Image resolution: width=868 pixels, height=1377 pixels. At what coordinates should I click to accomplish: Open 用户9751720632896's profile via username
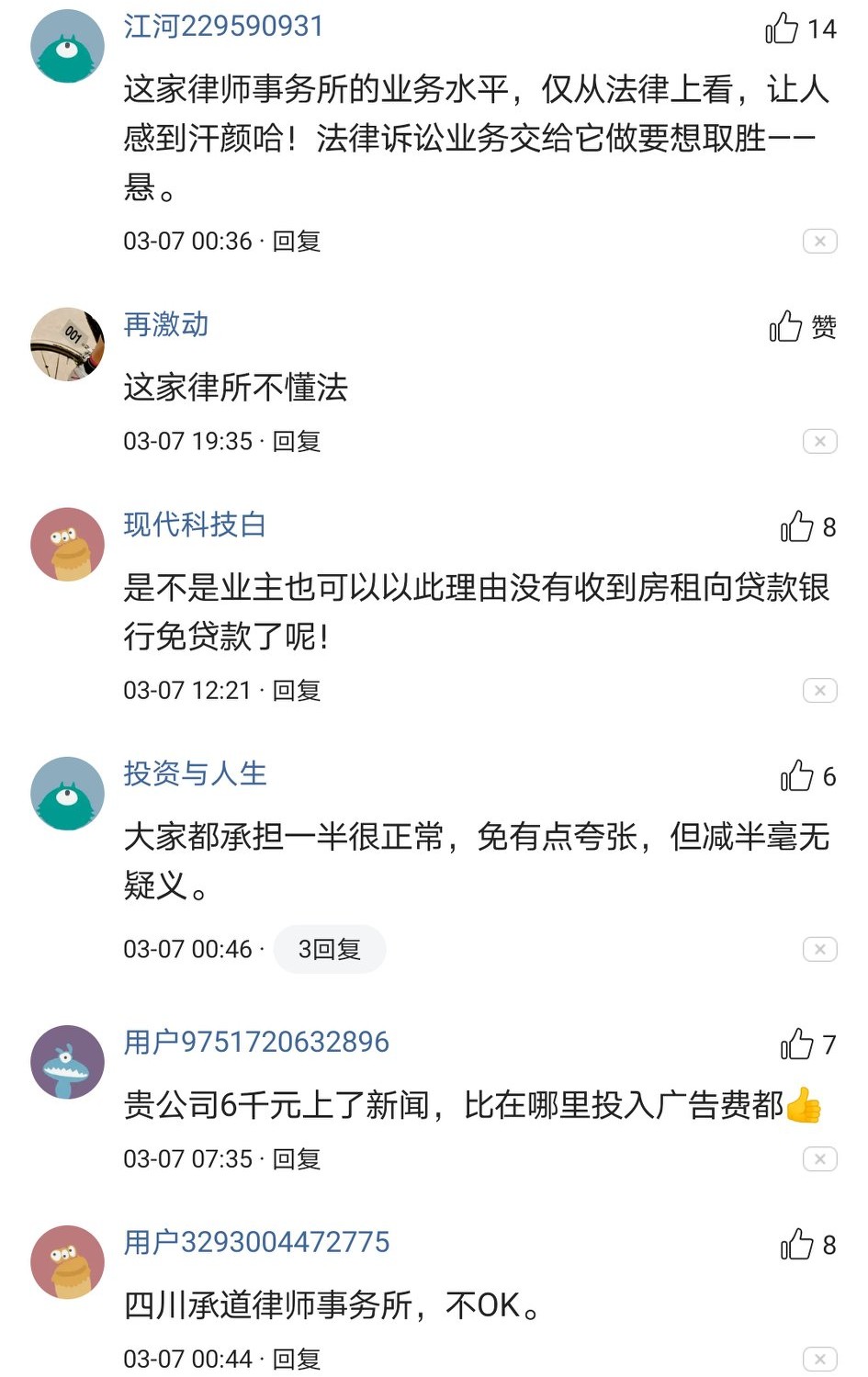(256, 1041)
